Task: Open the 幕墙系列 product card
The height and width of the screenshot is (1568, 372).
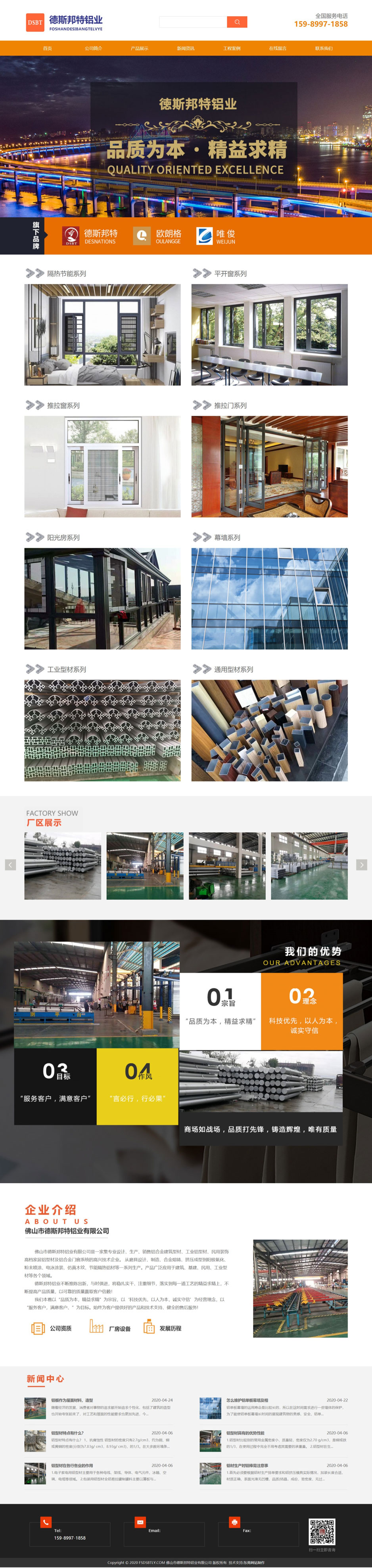Action: (269, 598)
